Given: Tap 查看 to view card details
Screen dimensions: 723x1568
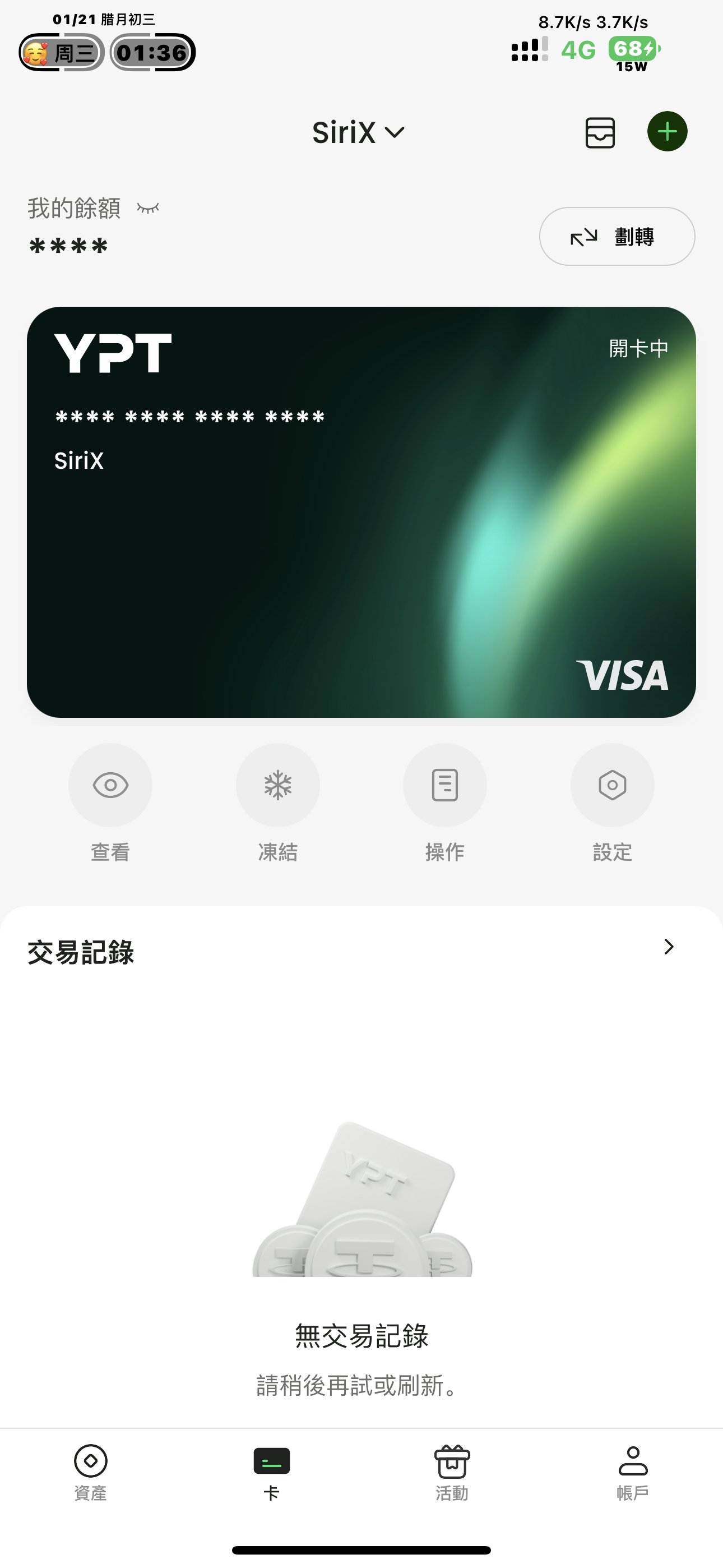Looking at the screenshot, I should [x=110, y=785].
